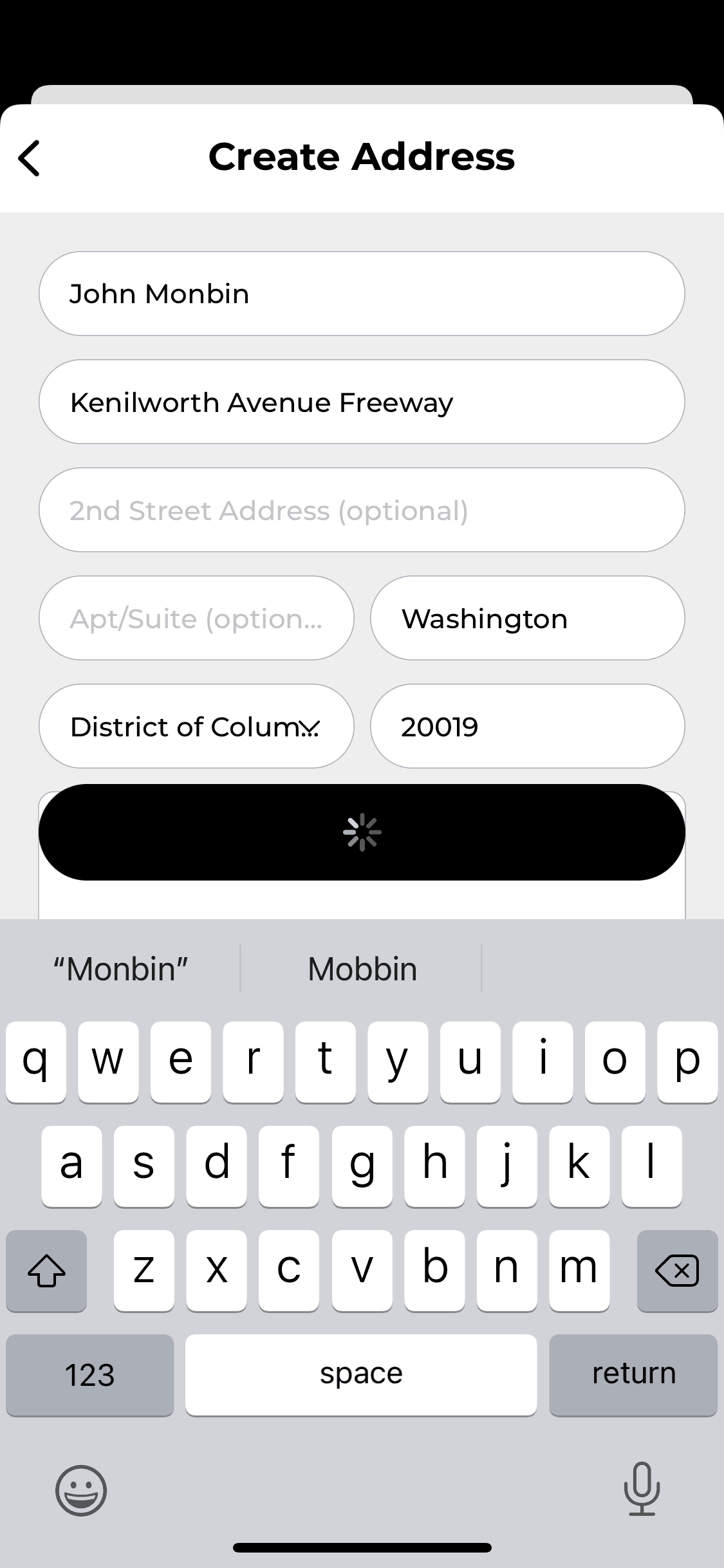Hit the keyboard backspace key
Screen dimensions: 724x1568
676,1270
